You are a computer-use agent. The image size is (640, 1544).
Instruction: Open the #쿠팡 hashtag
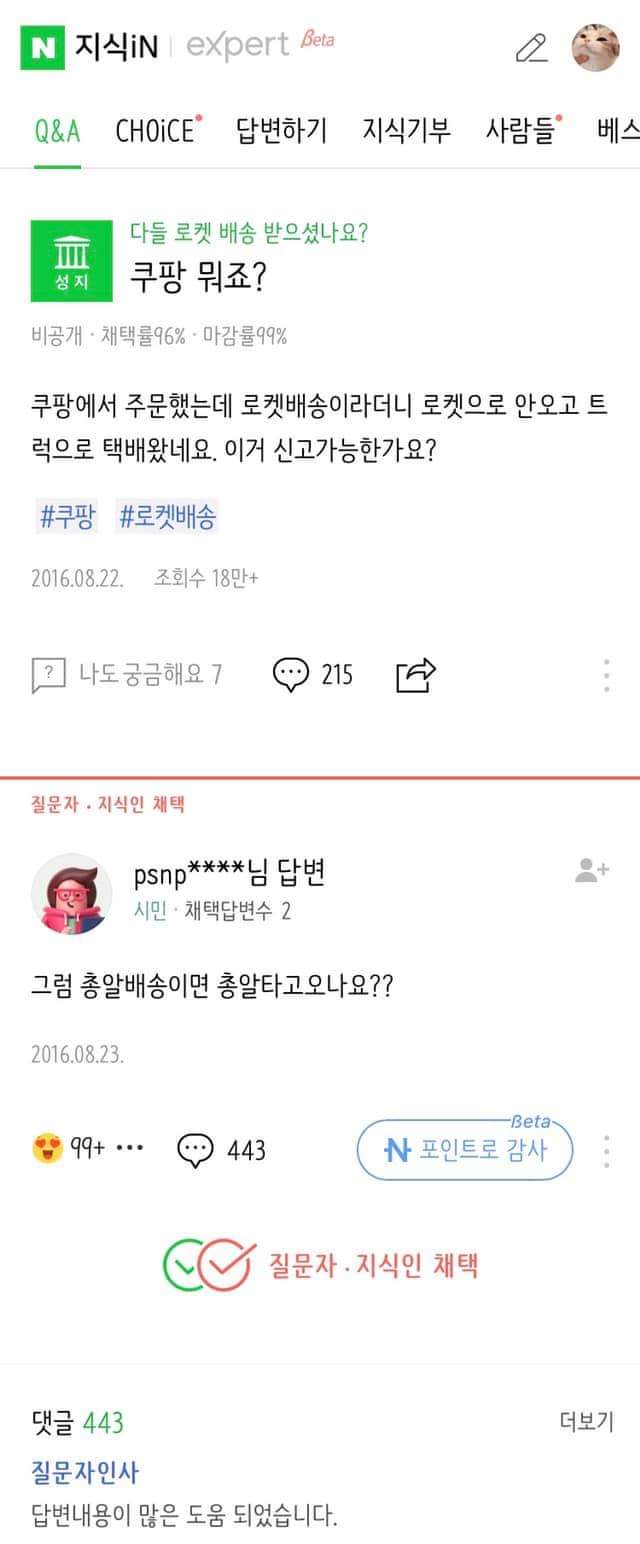[68, 517]
